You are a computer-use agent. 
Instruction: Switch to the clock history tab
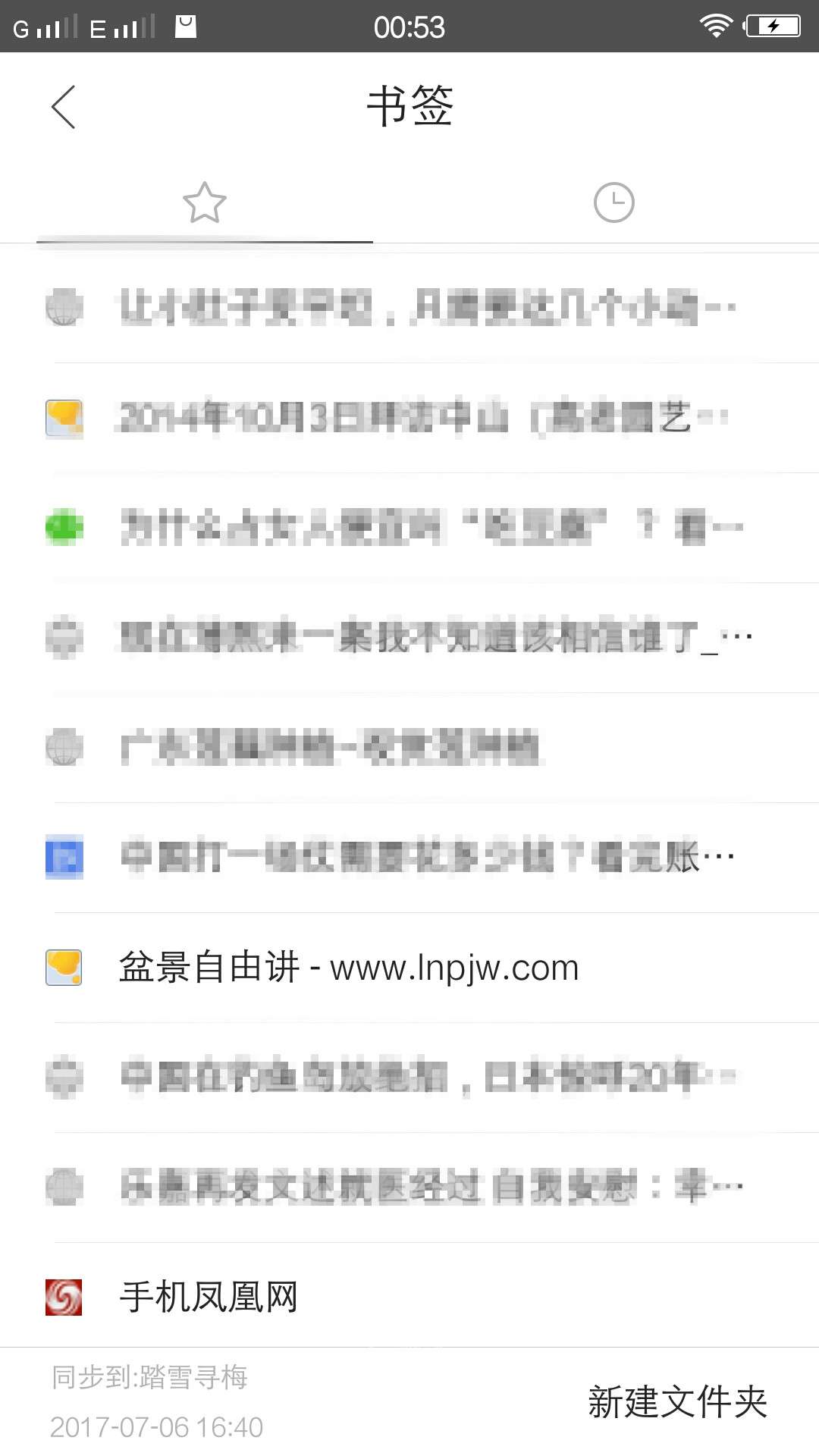tap(613, 203)
